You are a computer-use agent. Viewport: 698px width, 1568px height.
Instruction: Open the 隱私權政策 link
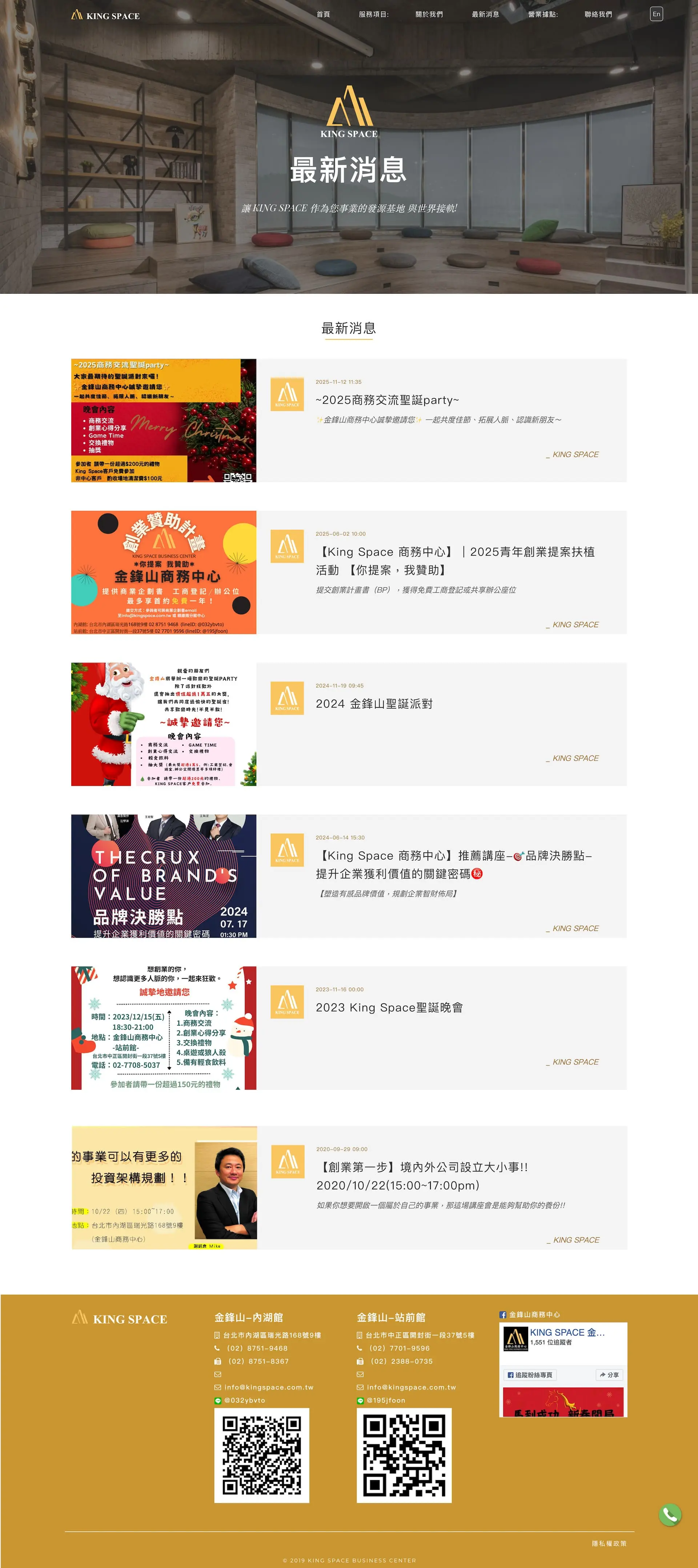tap(609, 1543)
